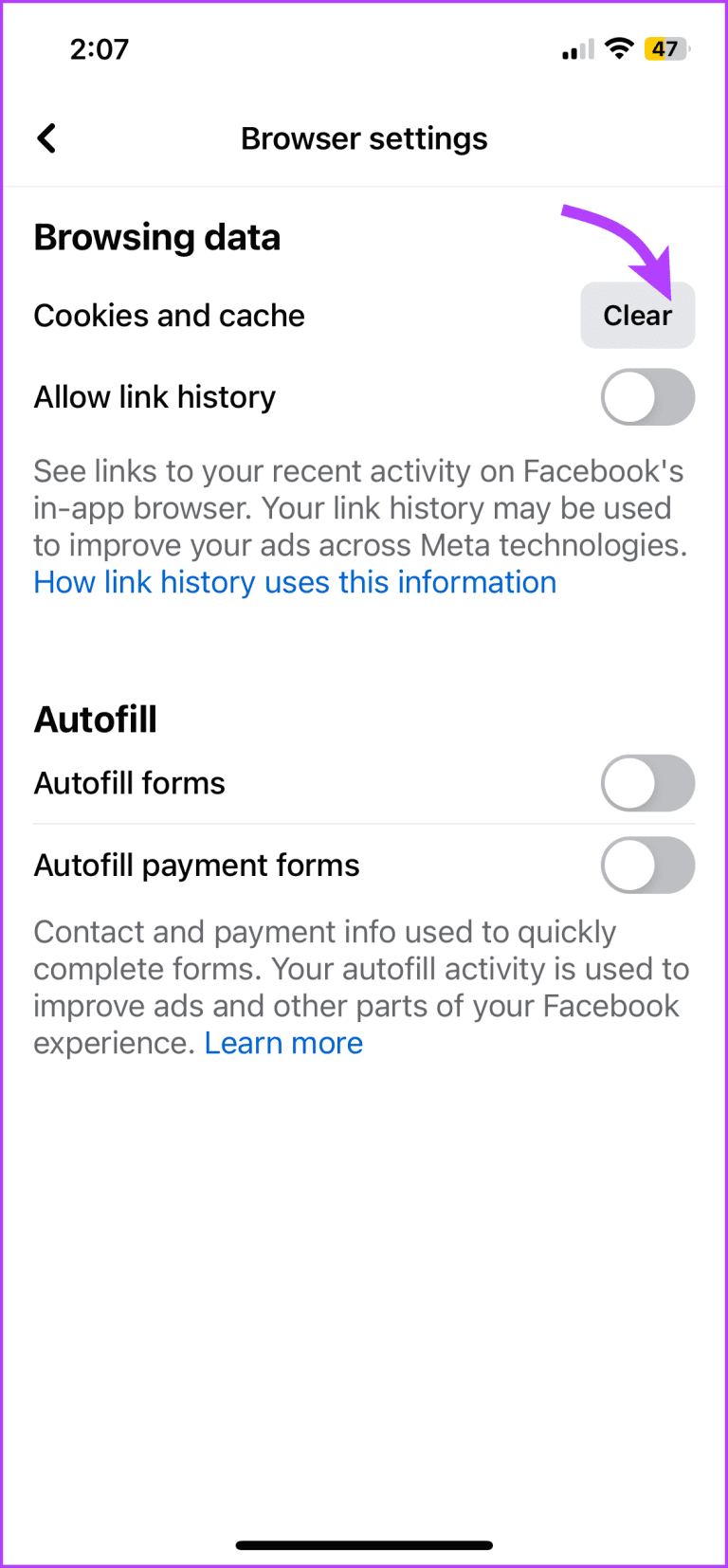
Task: Select the clock showing 2:07
Action: 100,48
